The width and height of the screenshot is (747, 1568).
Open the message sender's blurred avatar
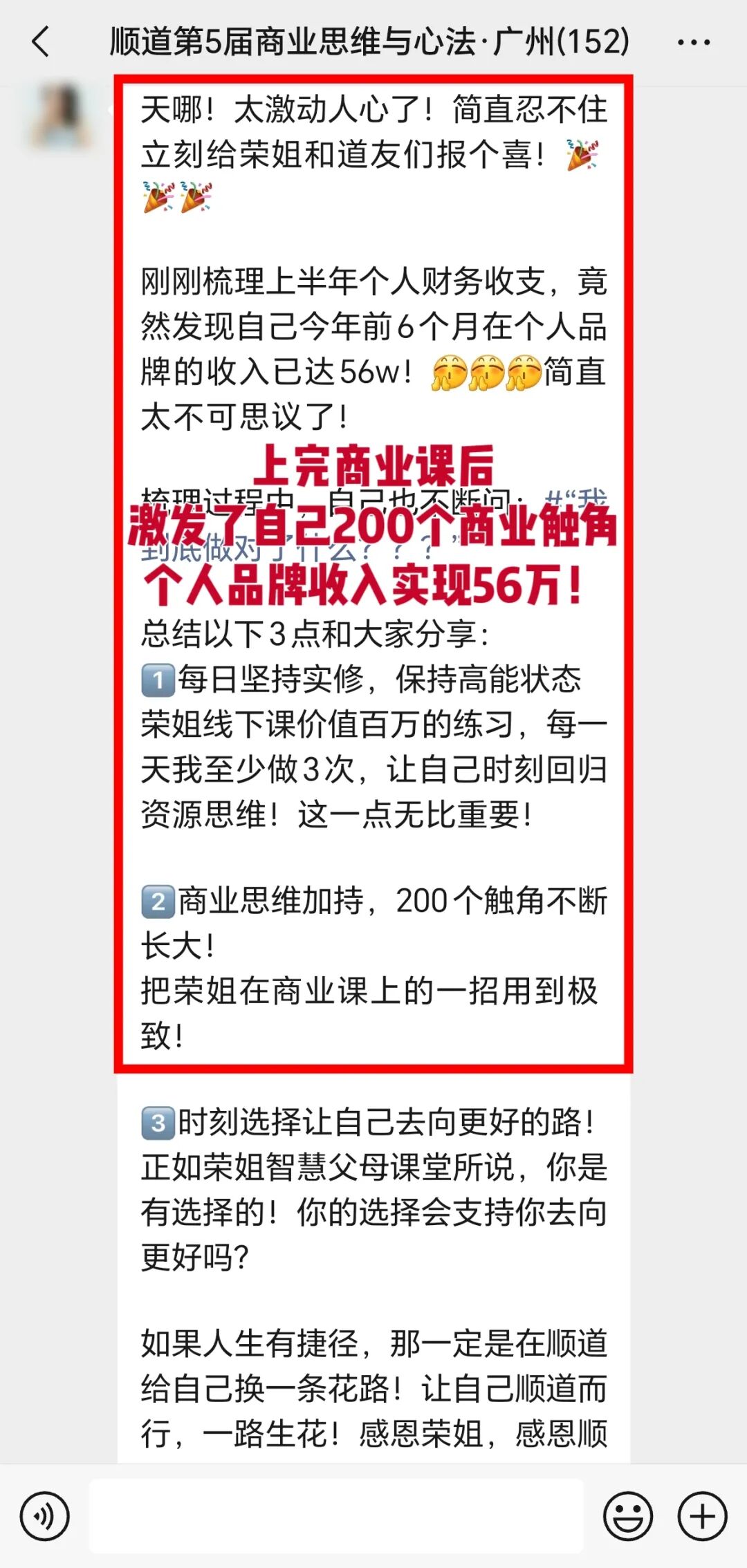click(61, 116)
